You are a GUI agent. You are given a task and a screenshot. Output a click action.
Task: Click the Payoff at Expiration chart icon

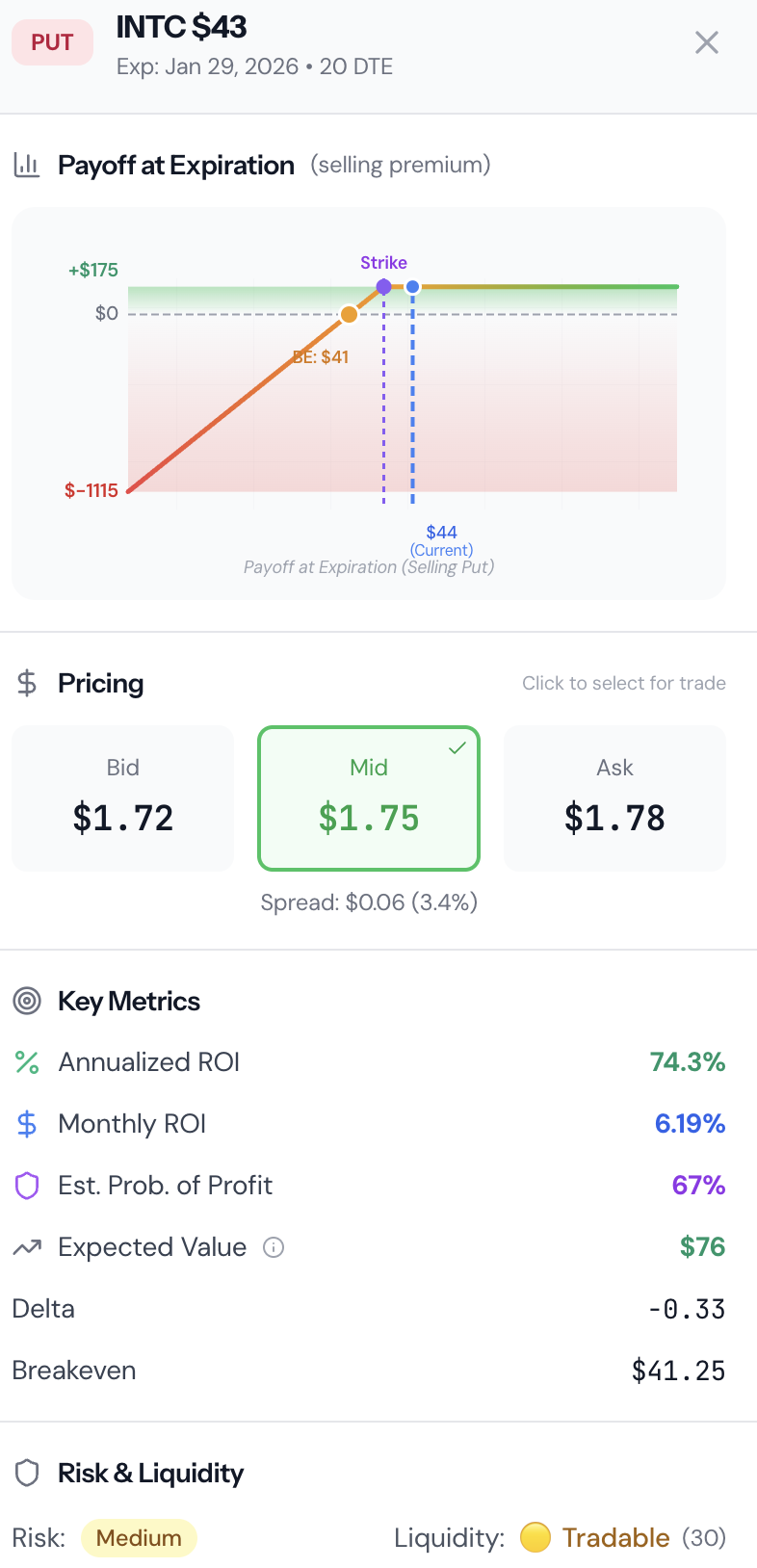28,165
